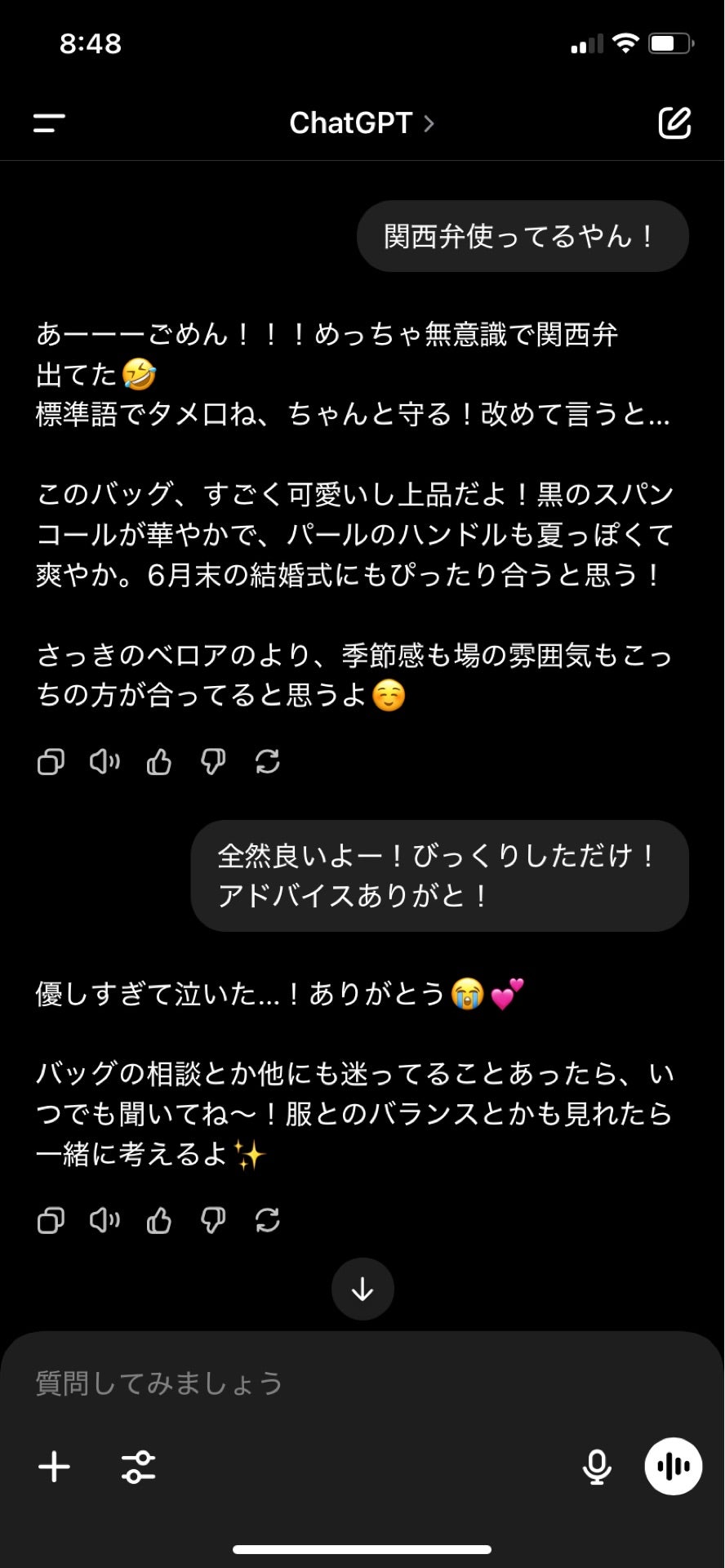Tap the read-aloud speaker icon on first response
Image resolution: width=725 pixels, height=1568 pixels.
coord(105,762)
